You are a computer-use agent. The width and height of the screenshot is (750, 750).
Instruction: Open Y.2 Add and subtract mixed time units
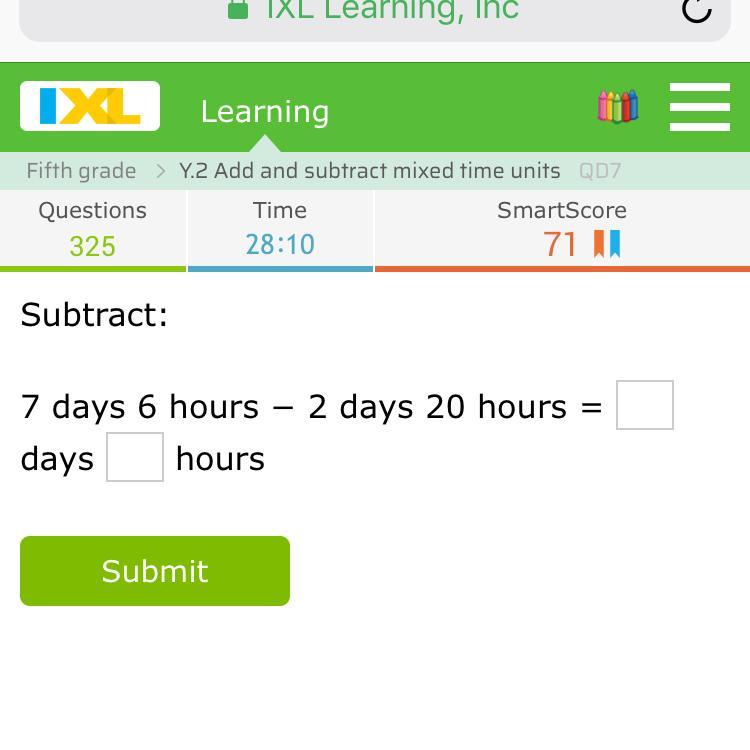[369, 171]
